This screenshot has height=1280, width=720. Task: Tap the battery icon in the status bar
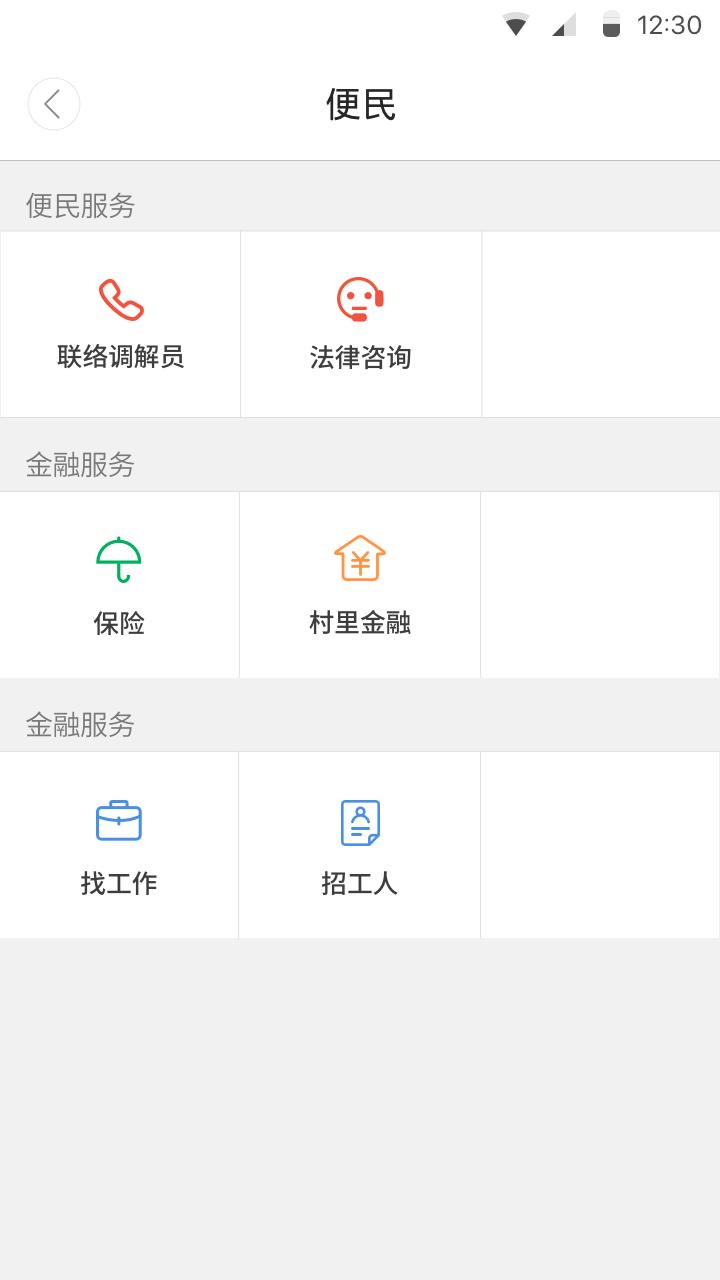pyautogui.click(x=612, y=22)
